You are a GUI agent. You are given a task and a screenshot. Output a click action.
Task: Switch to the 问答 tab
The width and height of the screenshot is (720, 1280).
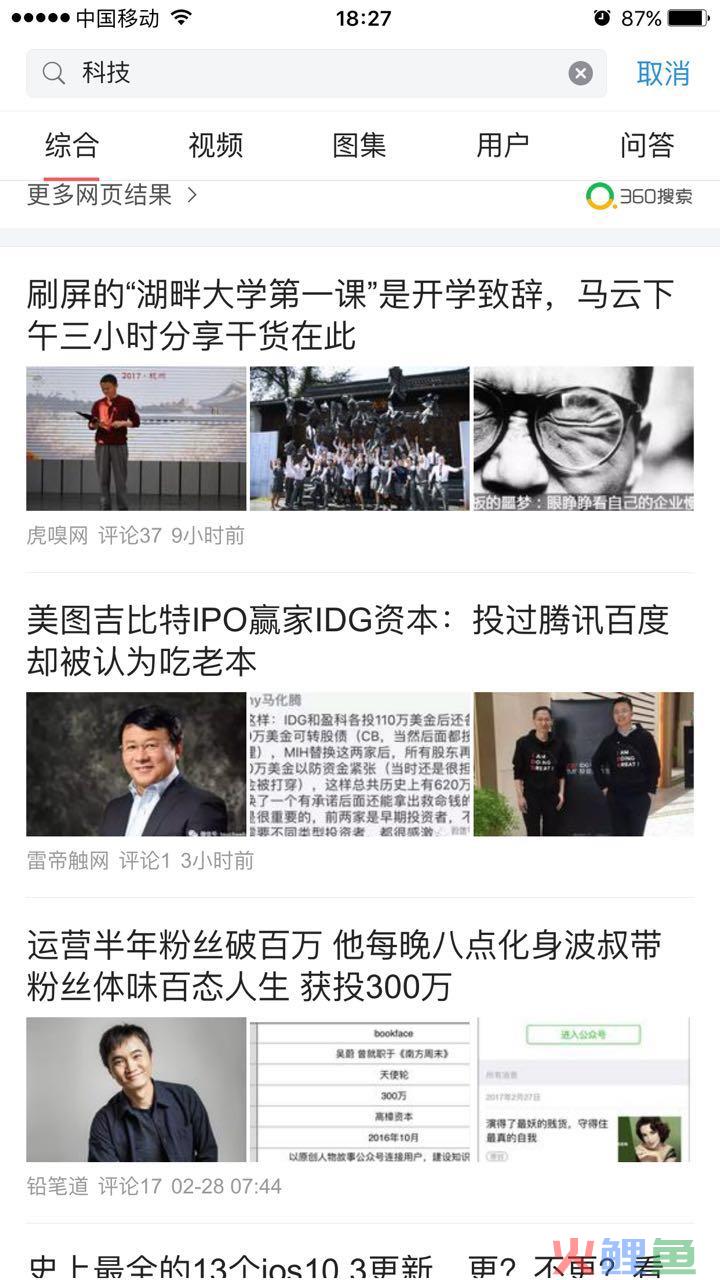647,146
